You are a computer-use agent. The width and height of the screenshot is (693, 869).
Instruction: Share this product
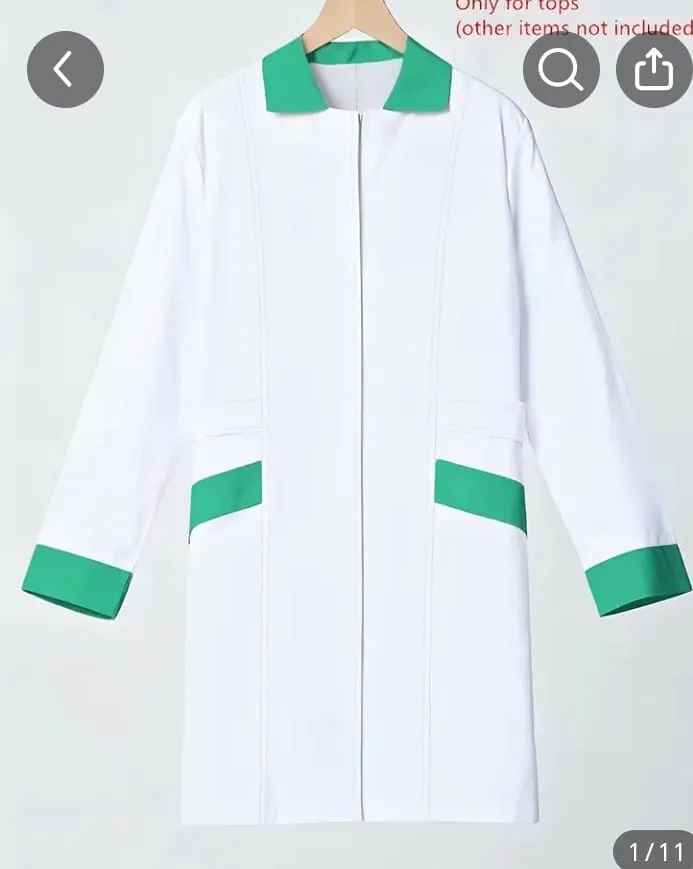point(653,69)
